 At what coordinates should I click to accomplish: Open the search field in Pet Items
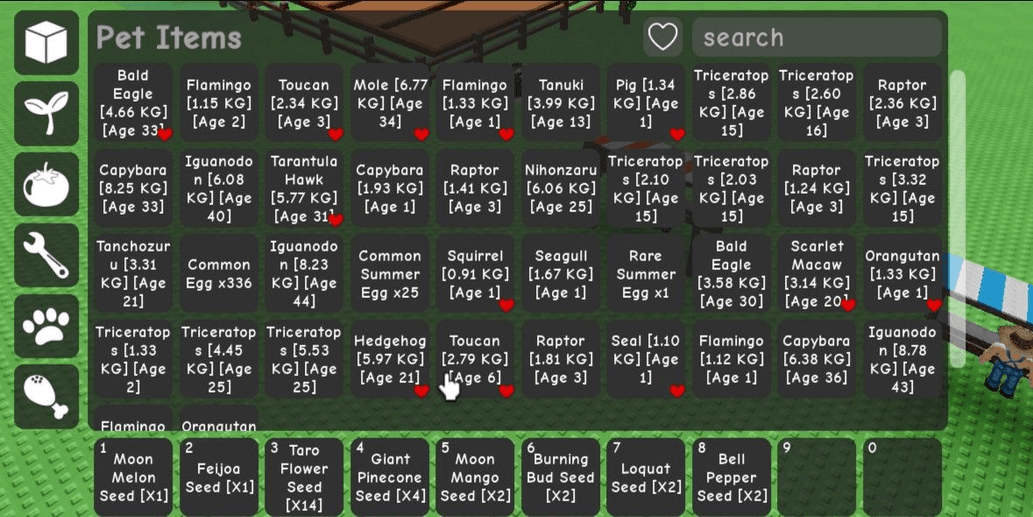815,38
